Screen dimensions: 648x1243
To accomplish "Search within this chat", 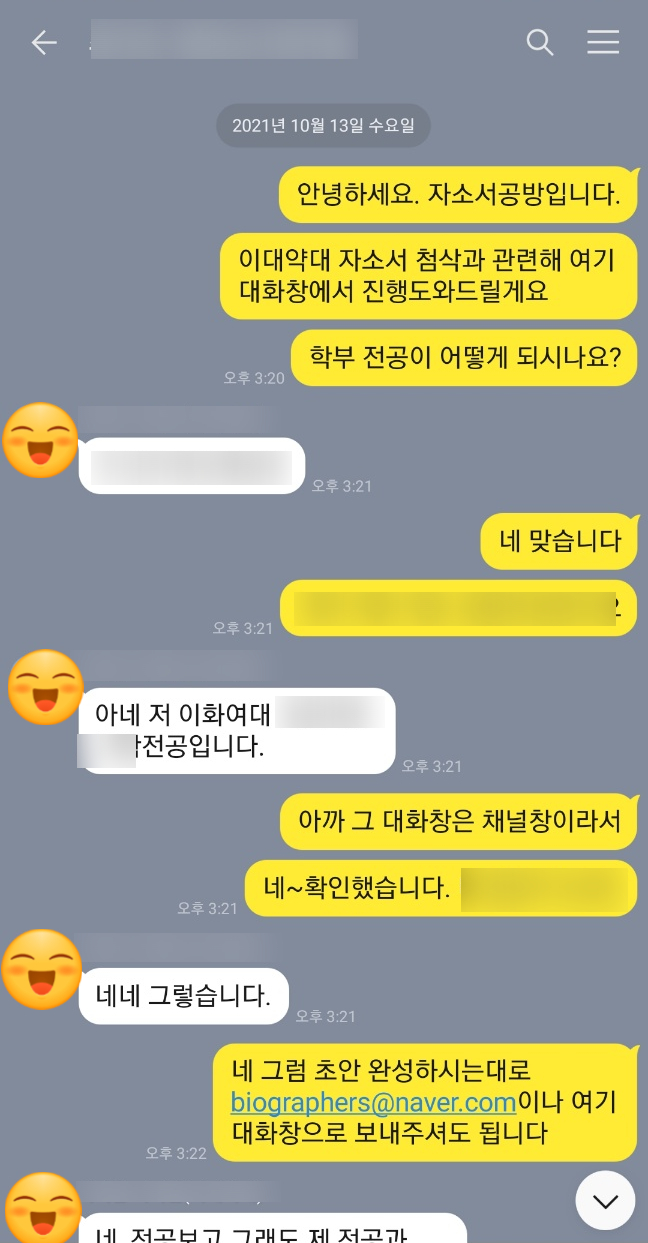I will tap(540, 42).
